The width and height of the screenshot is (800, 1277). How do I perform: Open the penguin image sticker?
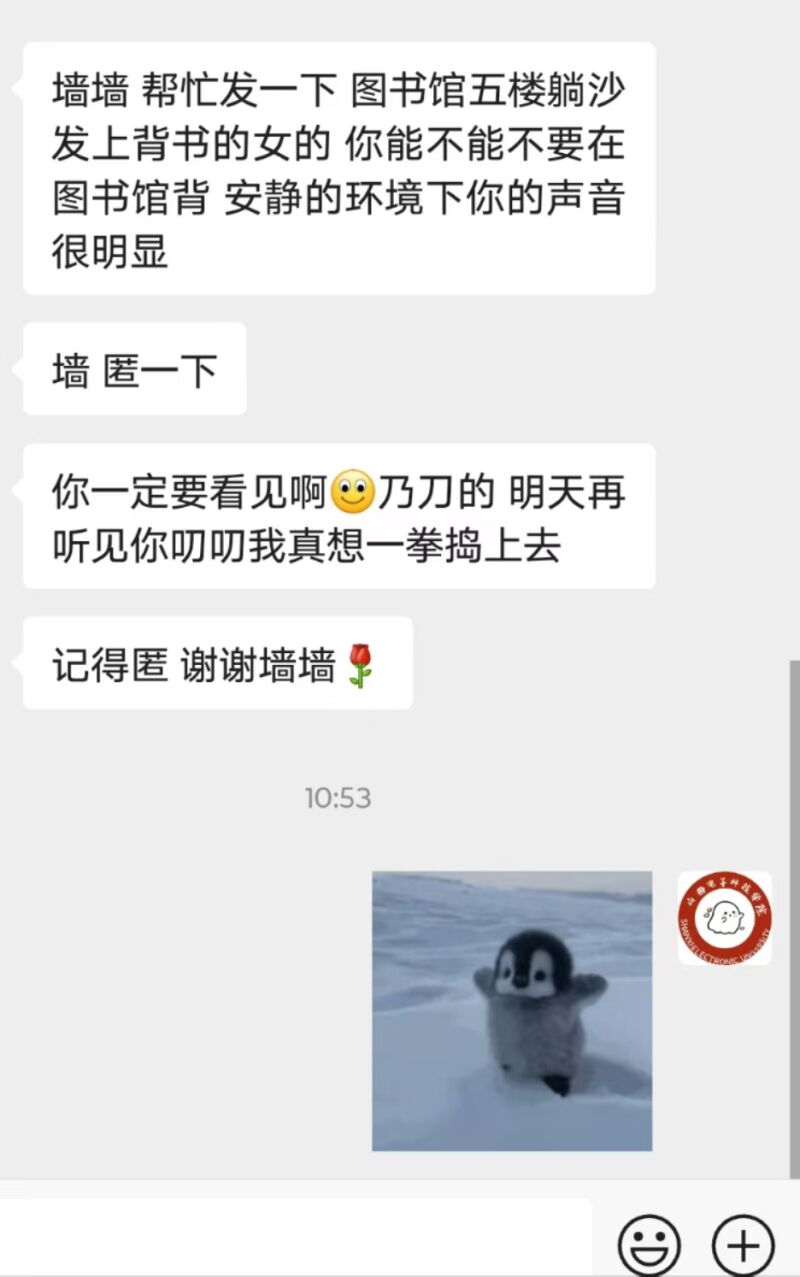point(512,1010)
